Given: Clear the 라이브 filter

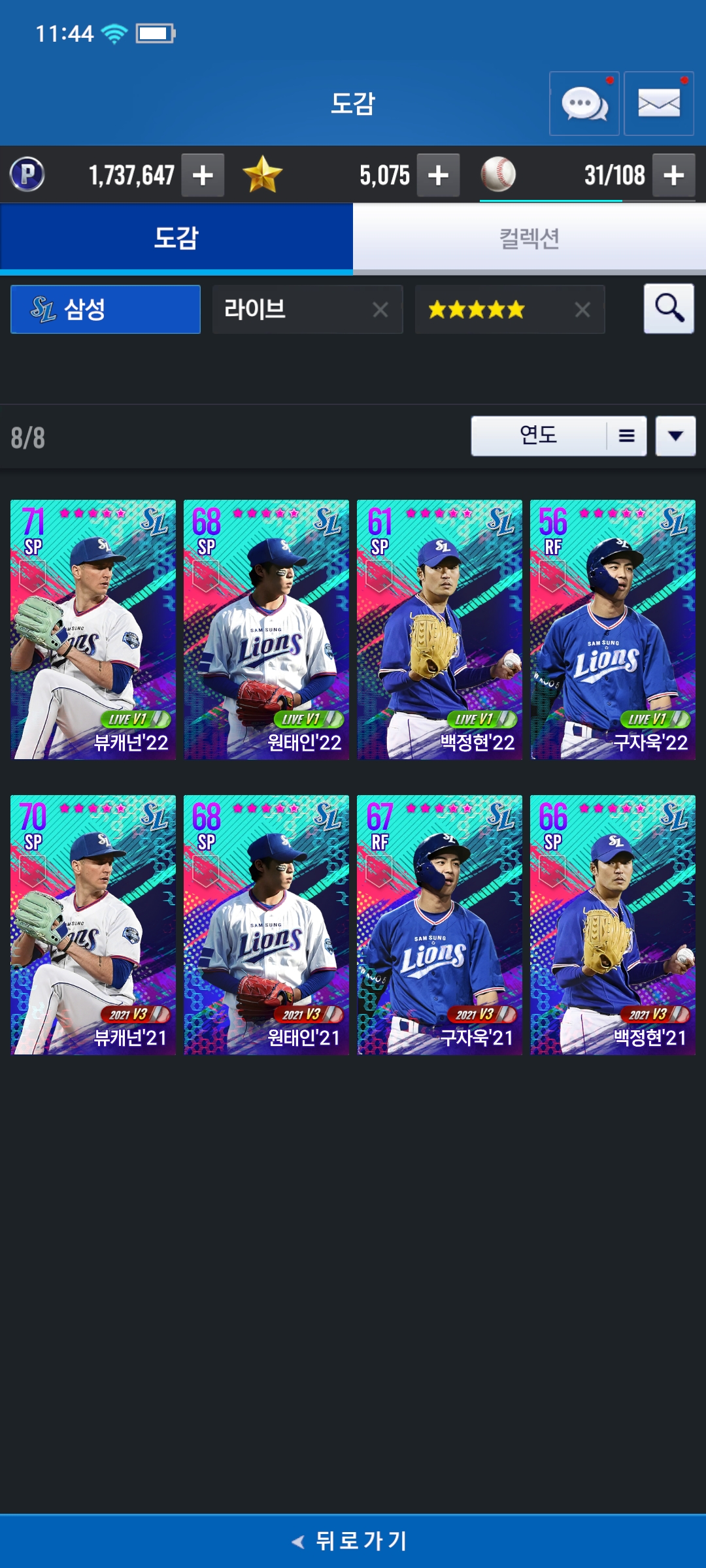Looking at the screenshot, I should [x=380, y=310].
